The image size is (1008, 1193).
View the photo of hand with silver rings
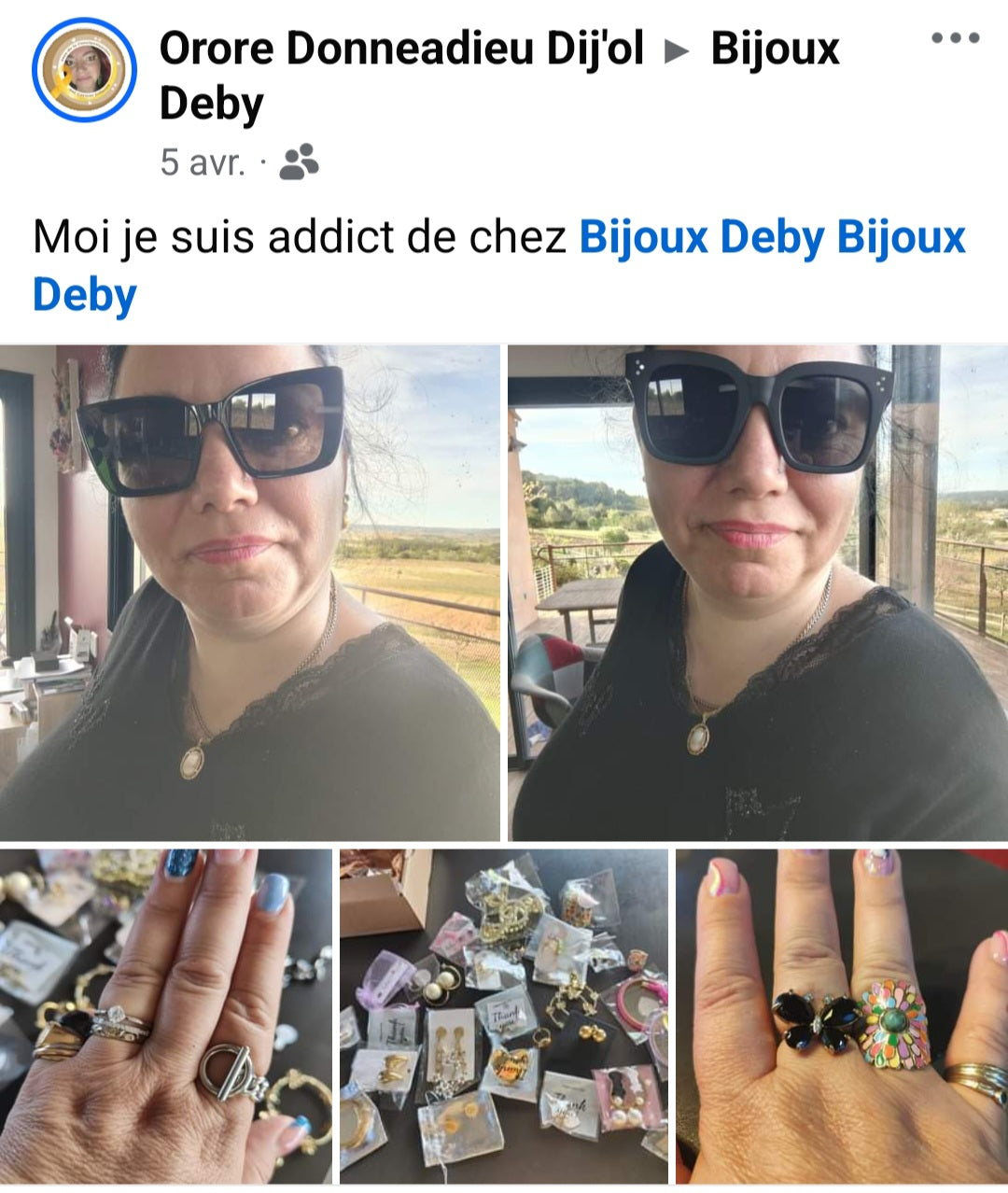point(166,1016)
